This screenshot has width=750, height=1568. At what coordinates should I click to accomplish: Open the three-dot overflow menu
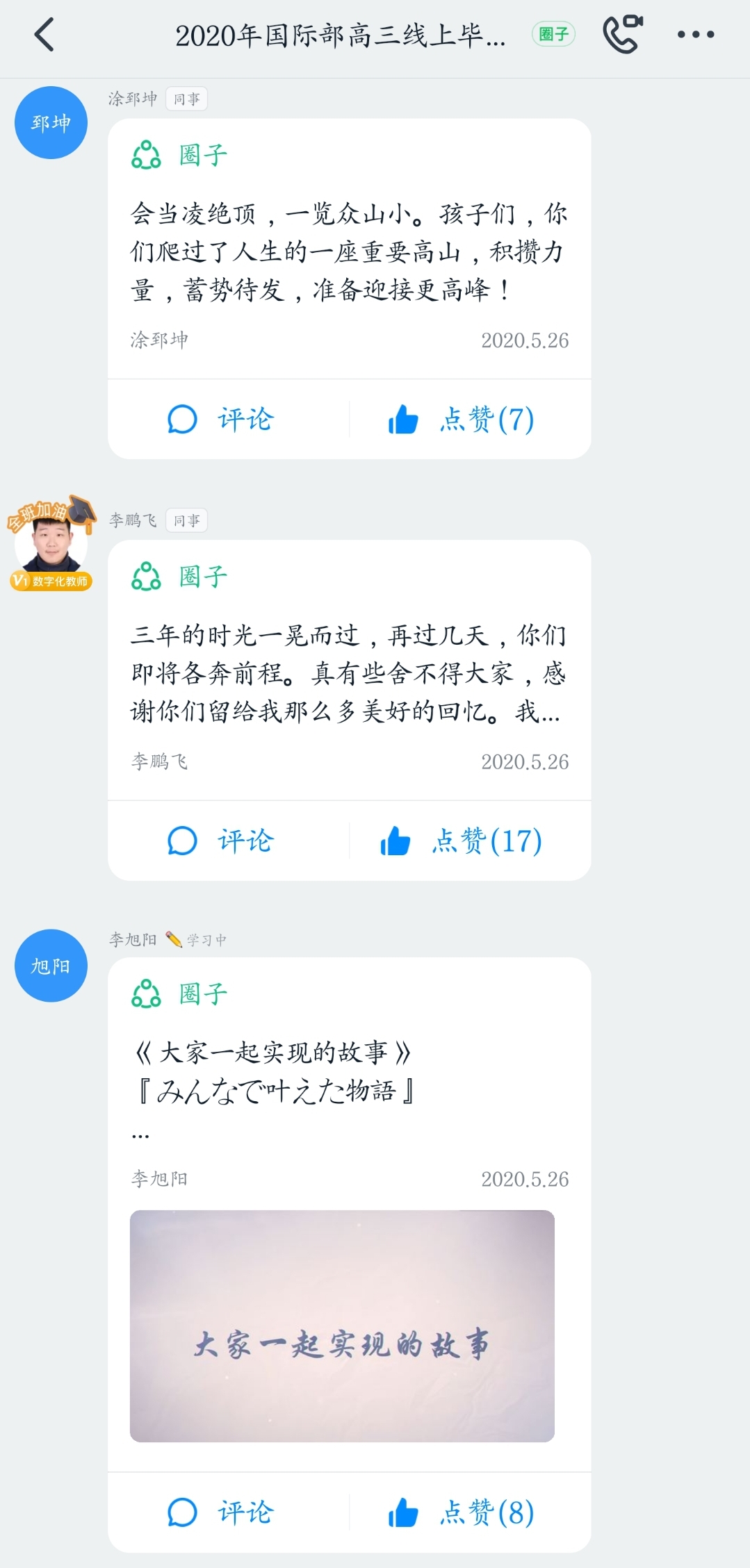695,34
